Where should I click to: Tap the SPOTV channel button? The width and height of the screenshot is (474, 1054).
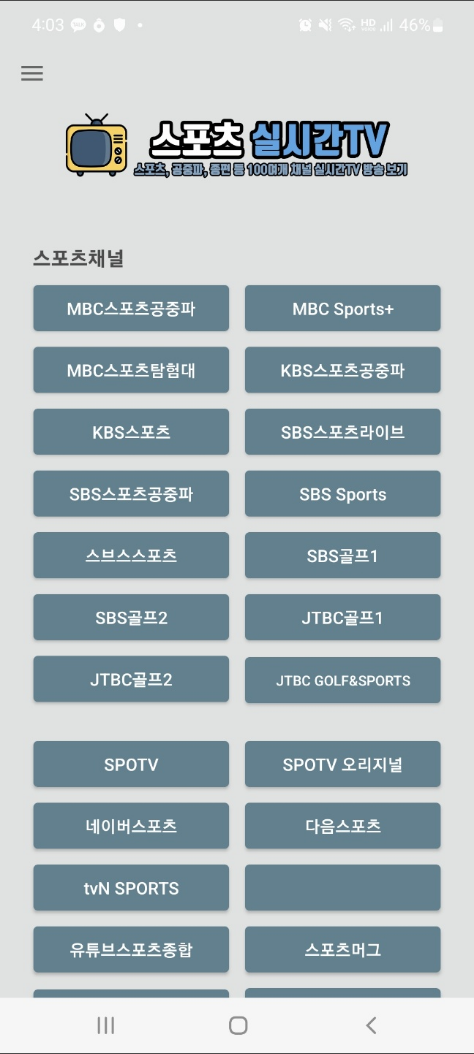(131, 764)
